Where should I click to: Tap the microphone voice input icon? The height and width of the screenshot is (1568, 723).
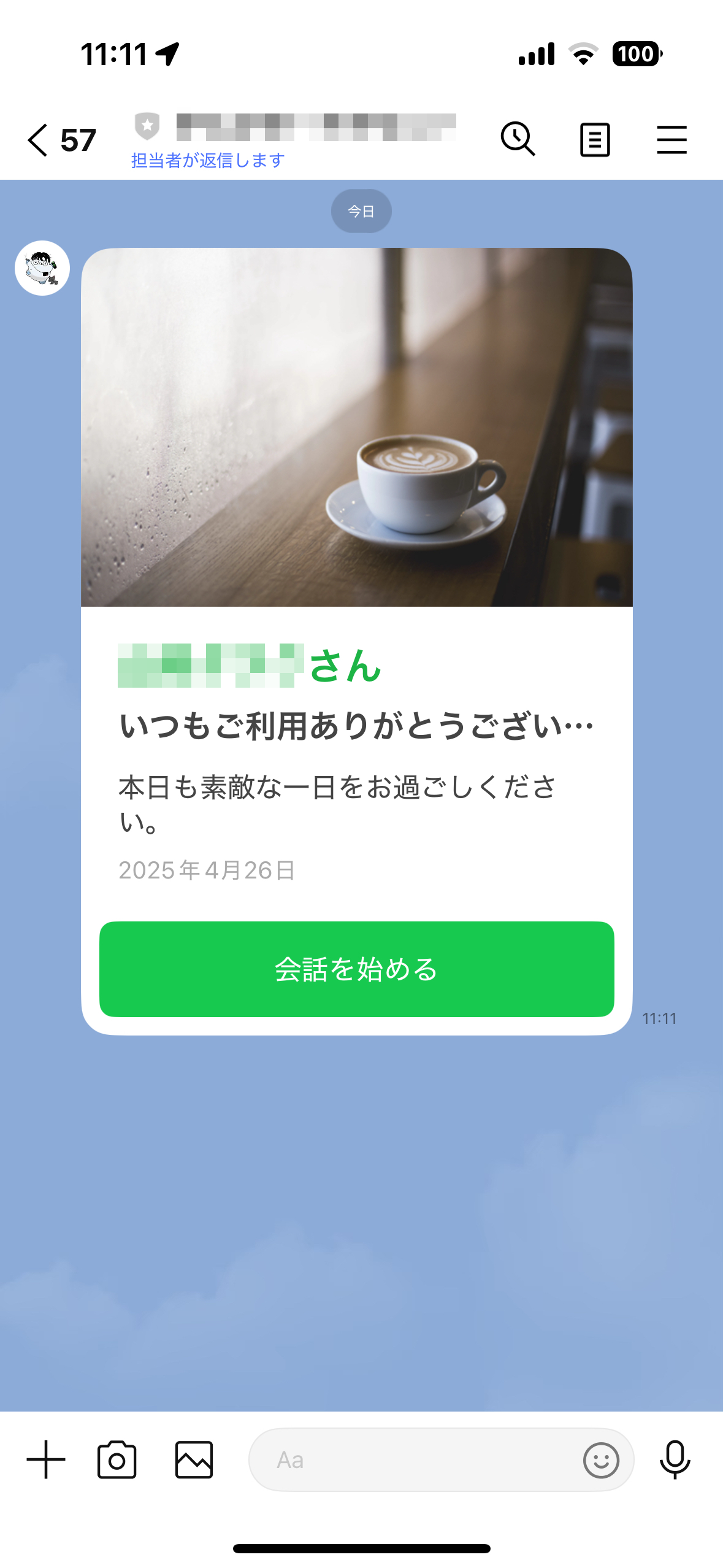[x=675, y=1460]
